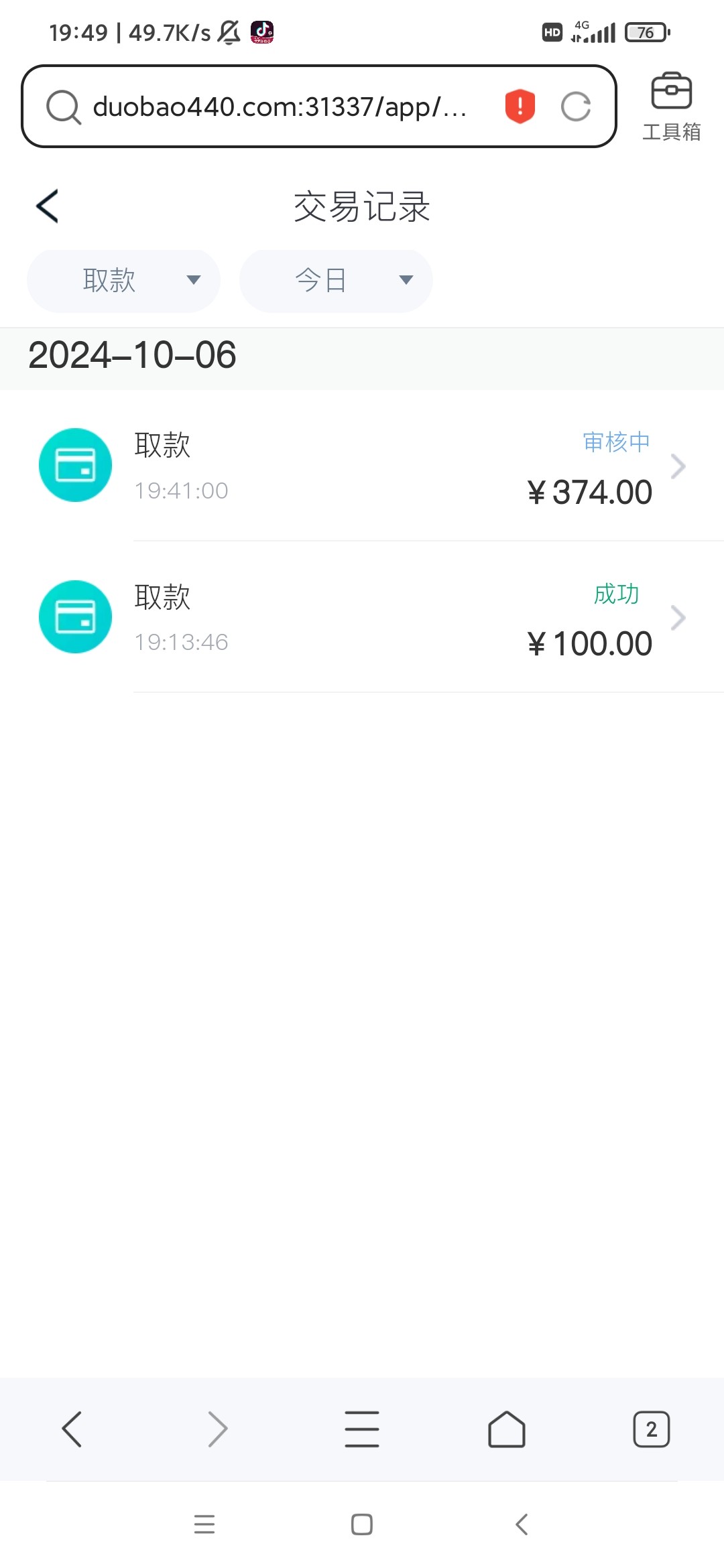Screen dimensions: 724x1568
Task: Go to the browser home page
Action: 507,1429
